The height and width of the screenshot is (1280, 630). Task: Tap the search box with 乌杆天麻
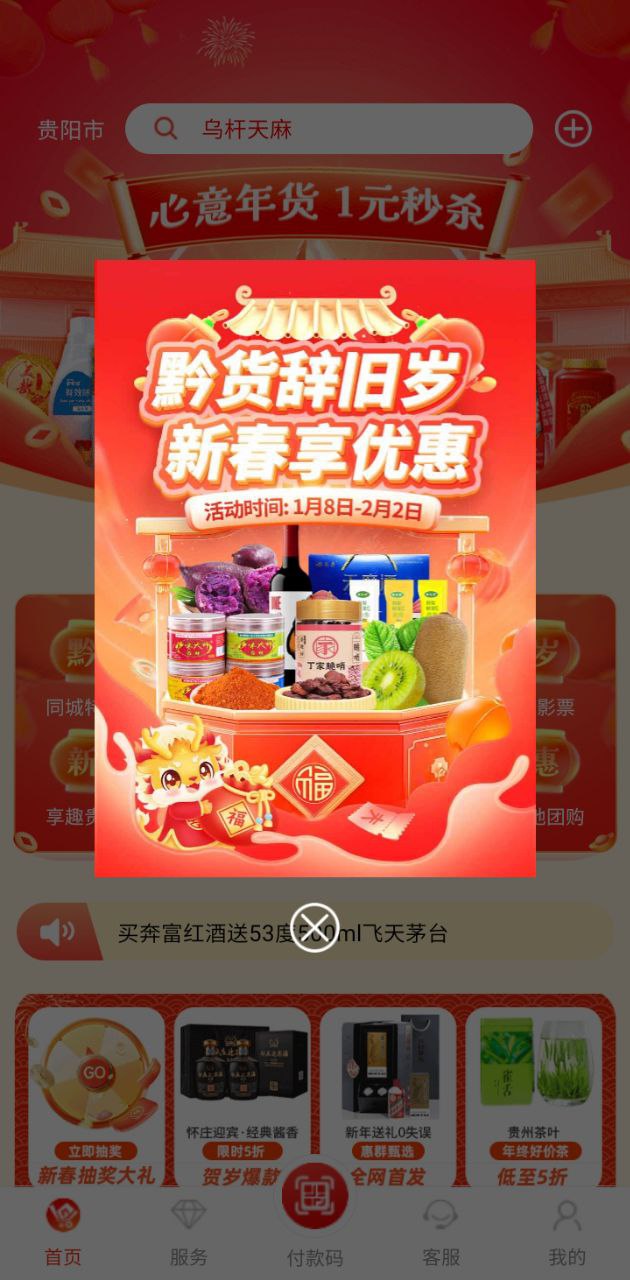[x=328, y=129]
